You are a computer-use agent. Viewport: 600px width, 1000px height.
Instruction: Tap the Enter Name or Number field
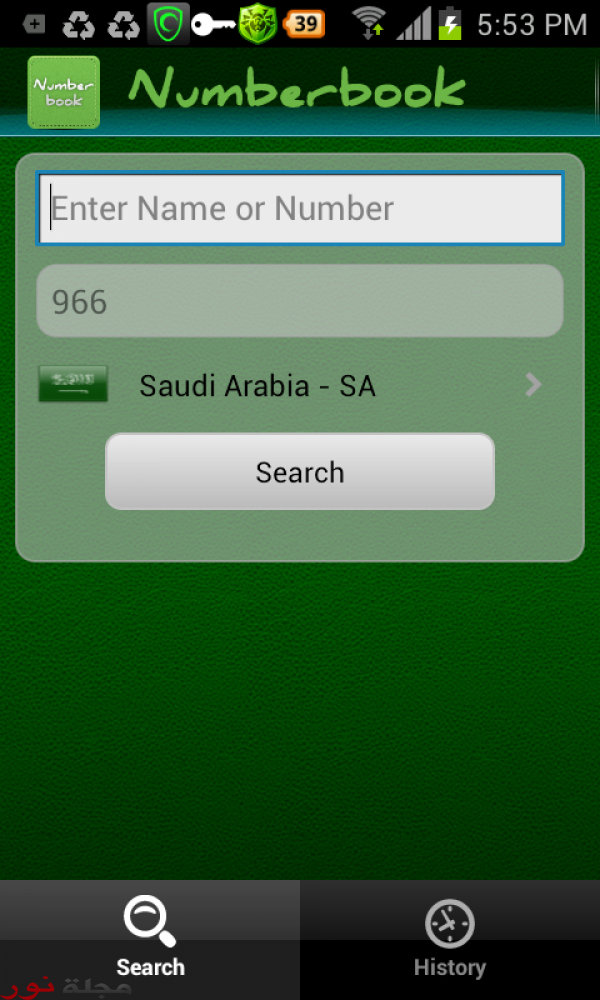300,209
